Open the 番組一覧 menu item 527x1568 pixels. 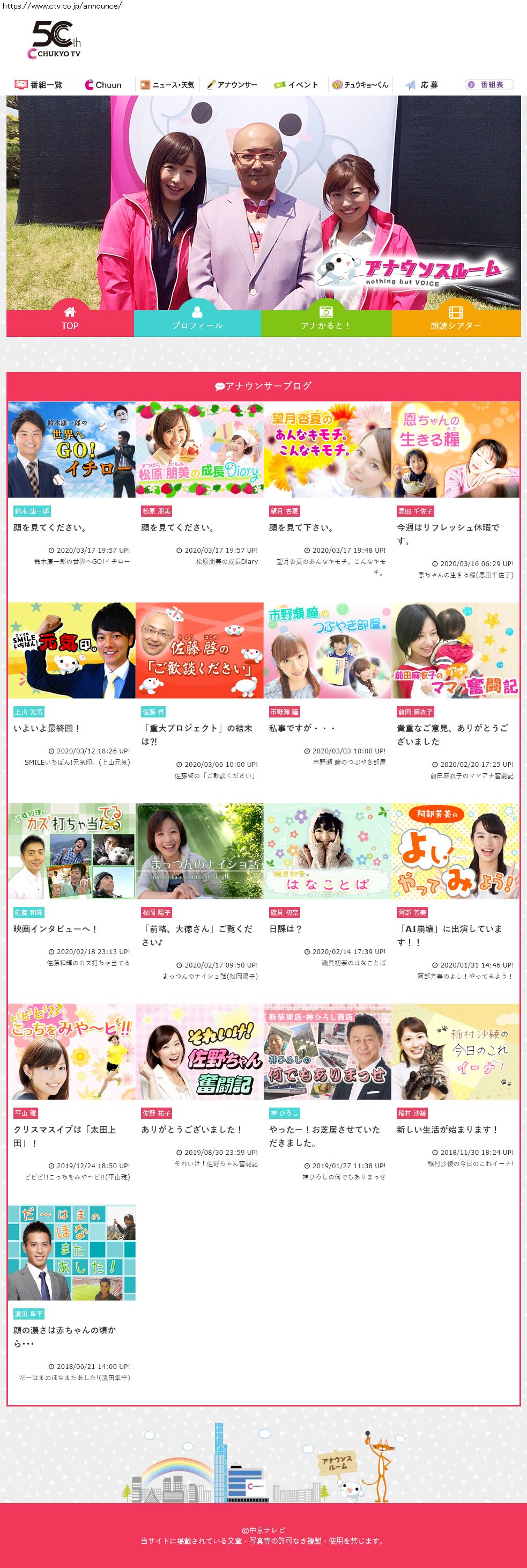click(x=39, y=85)
